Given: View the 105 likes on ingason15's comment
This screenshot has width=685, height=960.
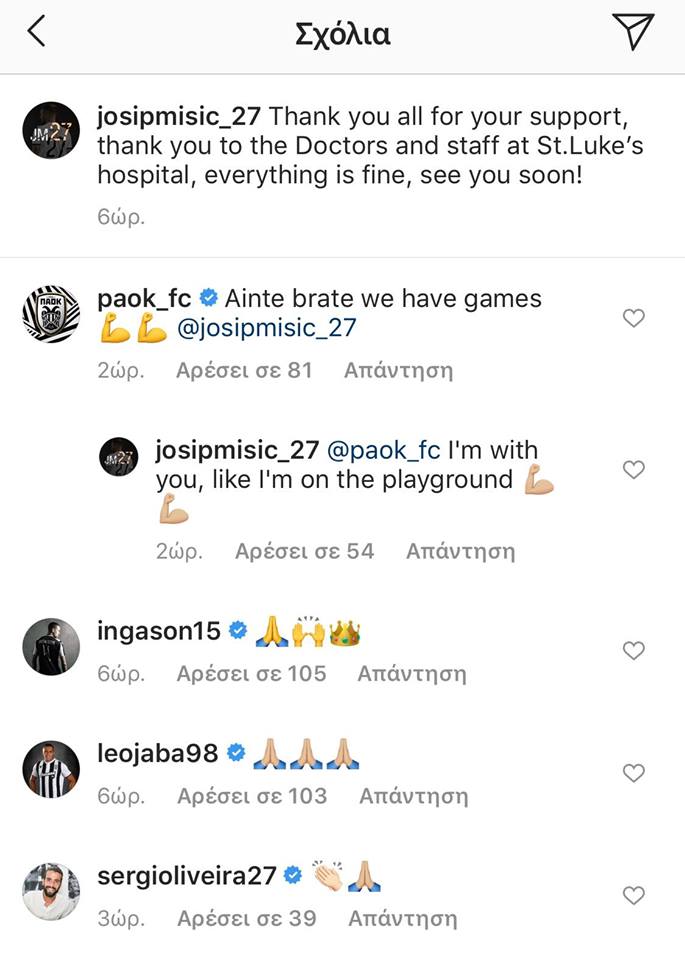Looking at the screenshot, I should coord(251,674).
